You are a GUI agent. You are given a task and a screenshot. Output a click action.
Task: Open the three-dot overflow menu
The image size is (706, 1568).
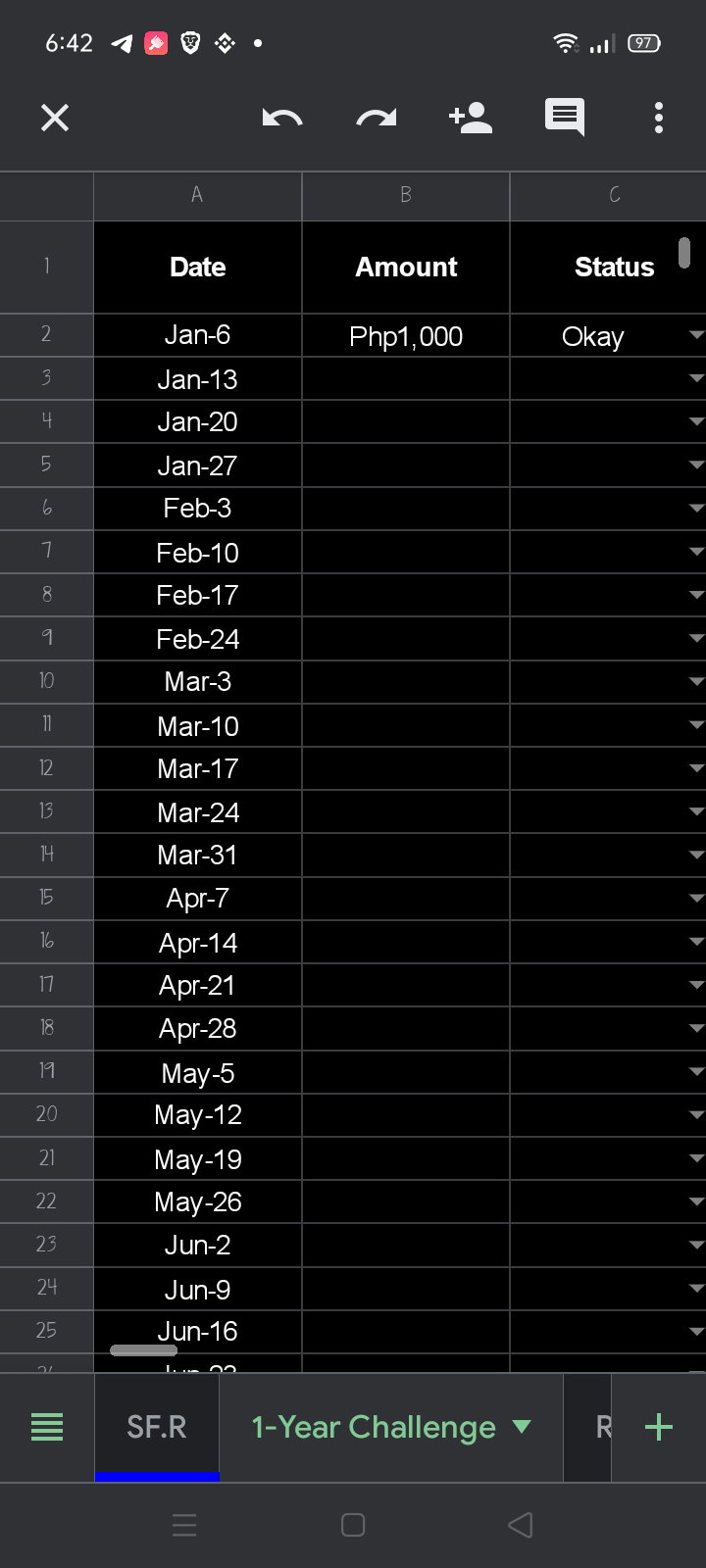click(x=659, y=118)
